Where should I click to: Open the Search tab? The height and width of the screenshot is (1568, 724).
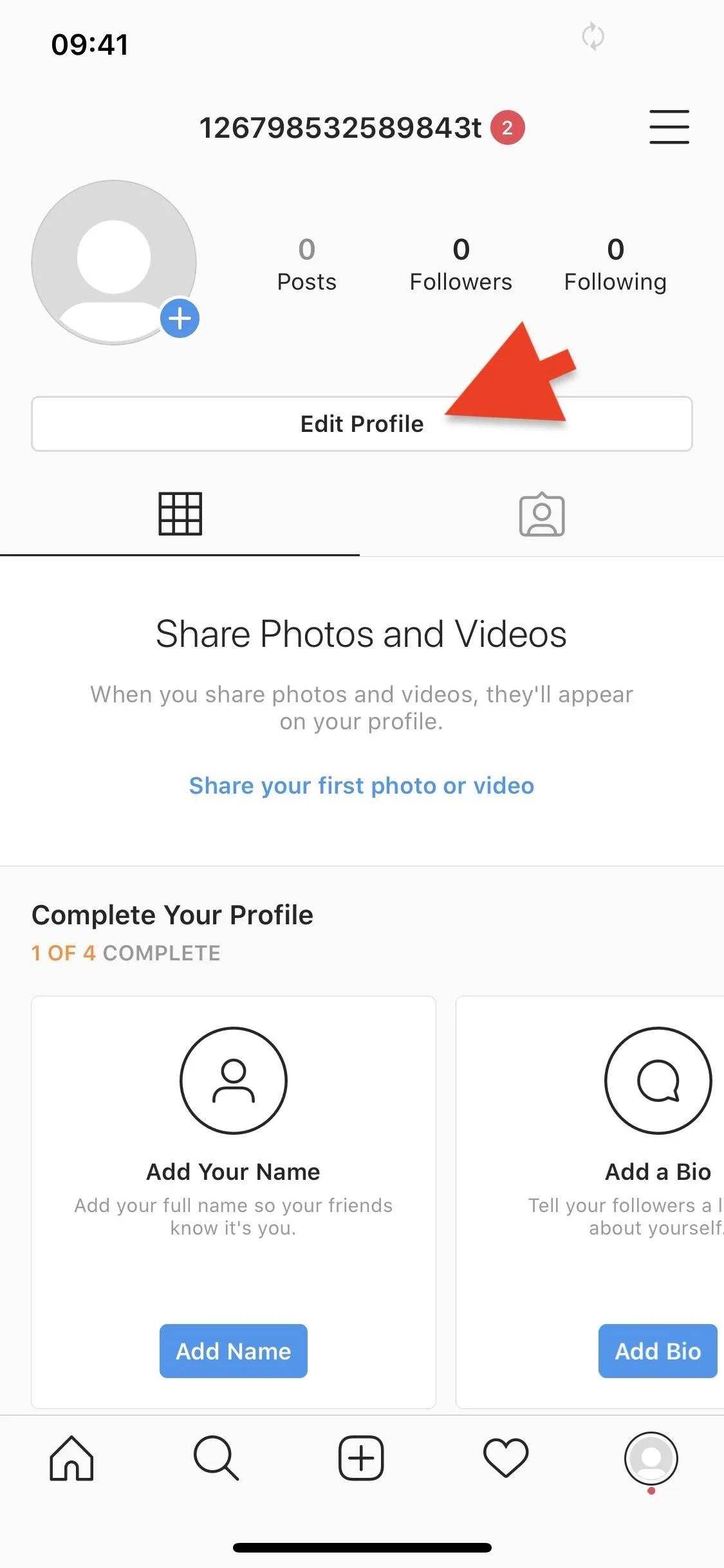click(x=216, y=1458)
